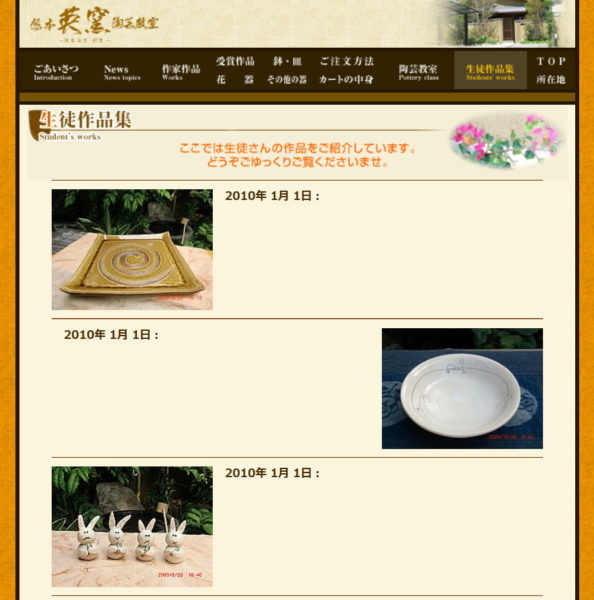Image resolution: width=594 pixels, height=600 pixels.
Task: Open 作家作品 Works section
Action: [181, 72]
